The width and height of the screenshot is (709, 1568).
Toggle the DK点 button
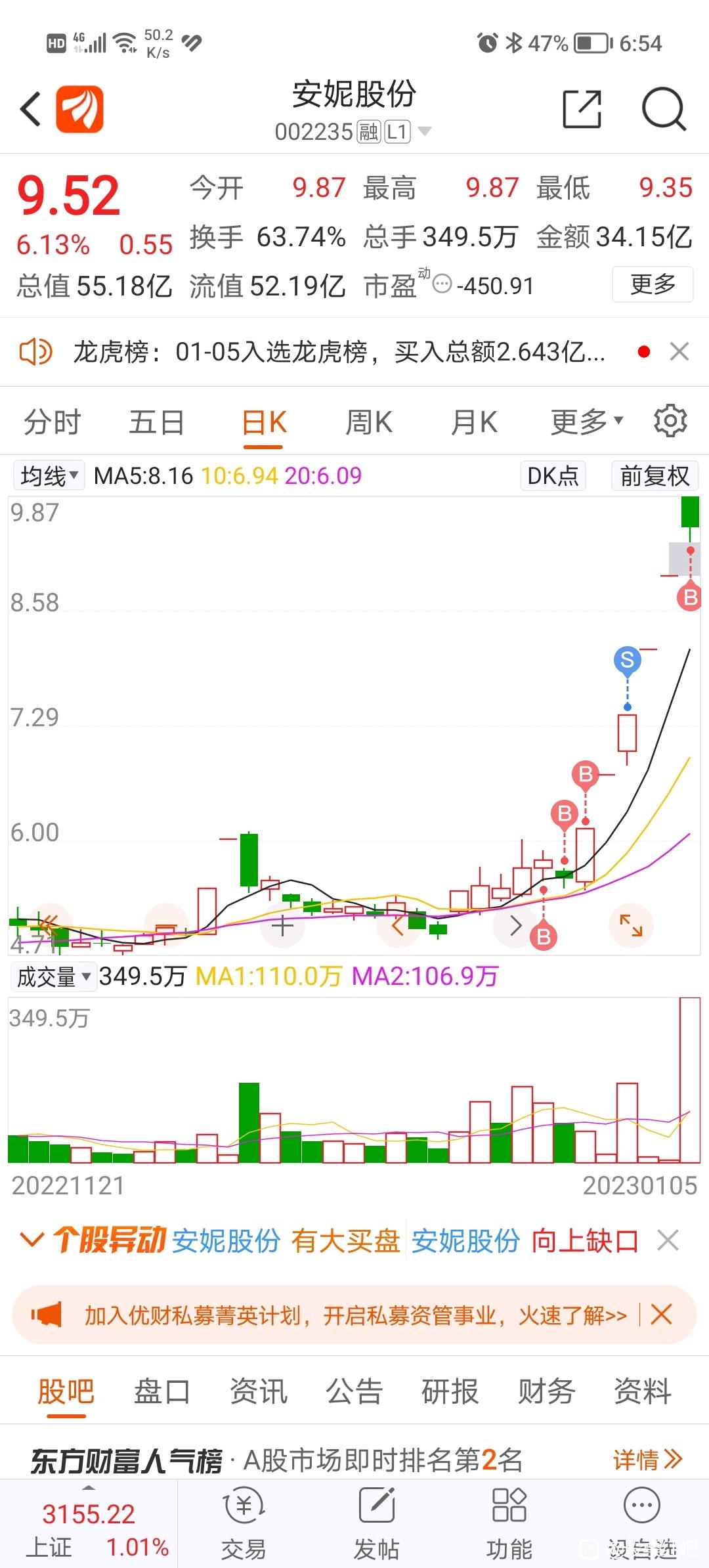point(553,475)
